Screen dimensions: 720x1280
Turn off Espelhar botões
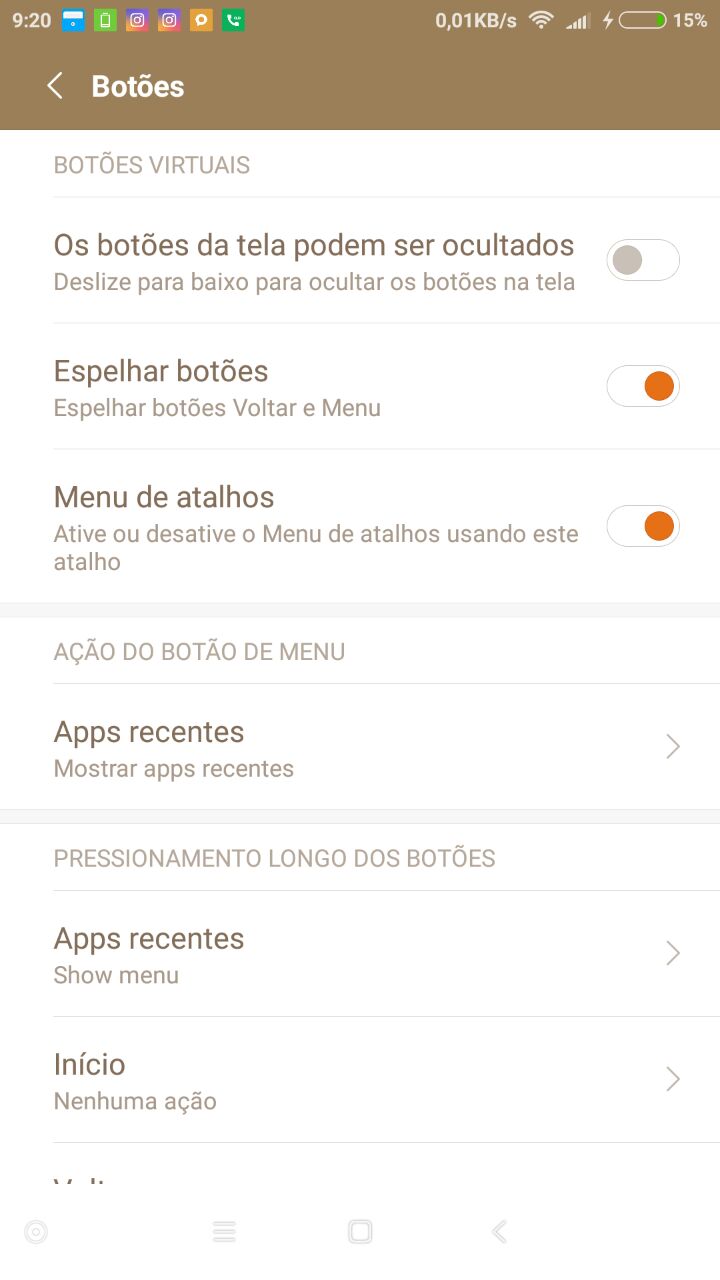click(643, 386)
